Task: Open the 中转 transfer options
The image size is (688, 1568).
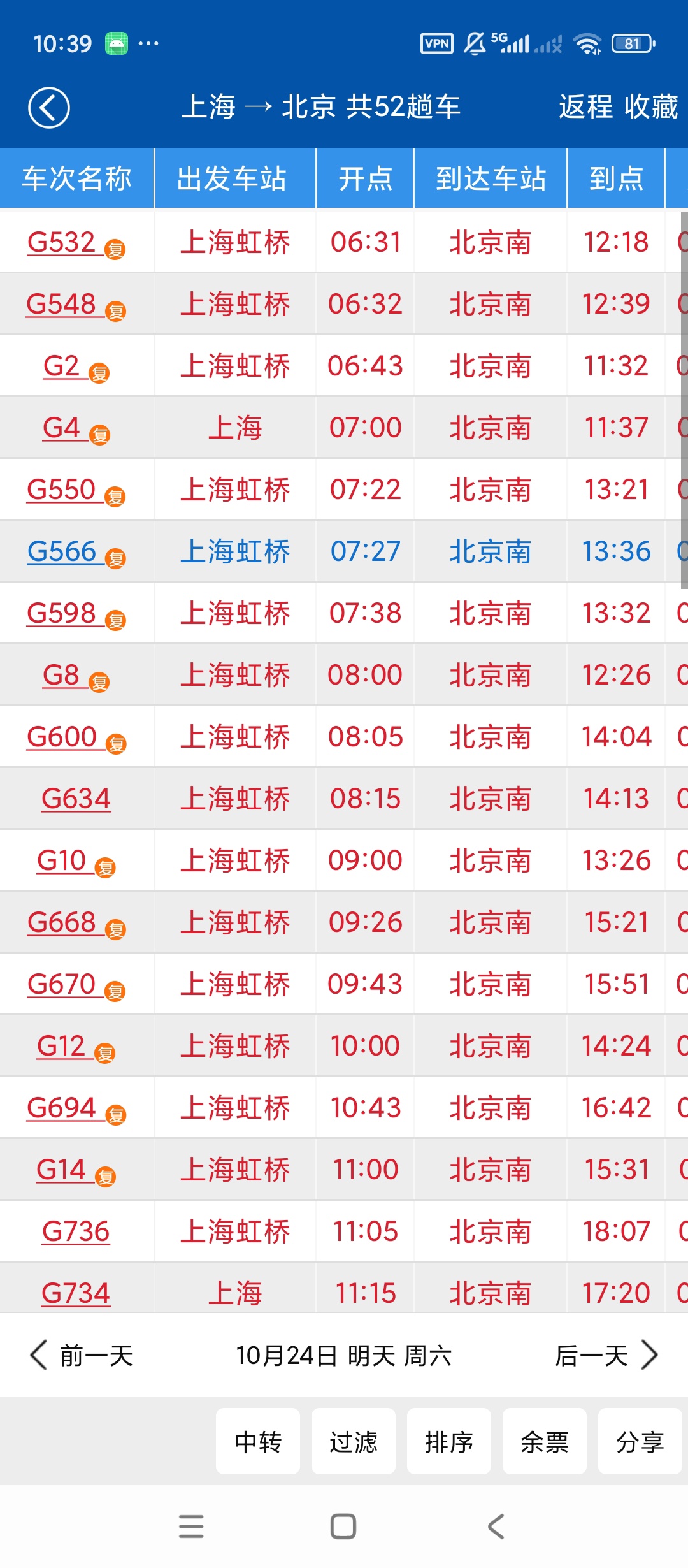Action: pyautogui.click(x=258, y=1441)
